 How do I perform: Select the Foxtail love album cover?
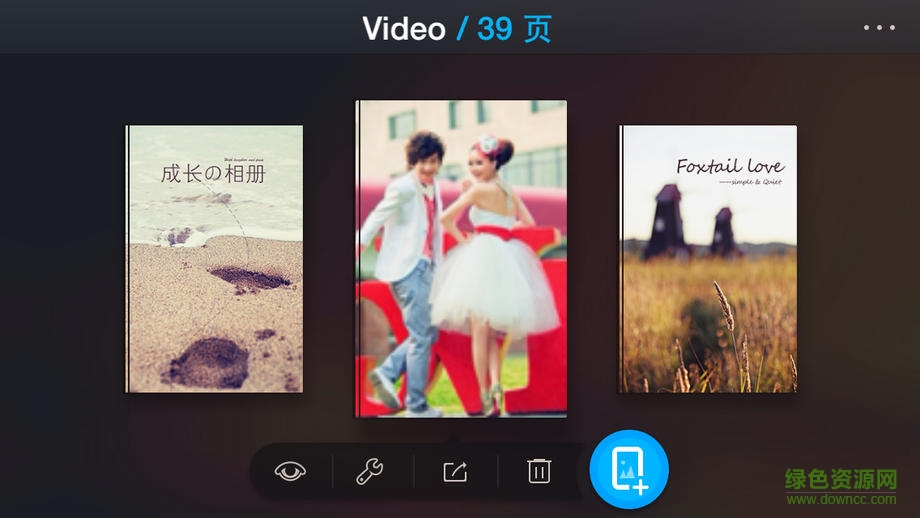pyautogui.click(x=708, y=258)
